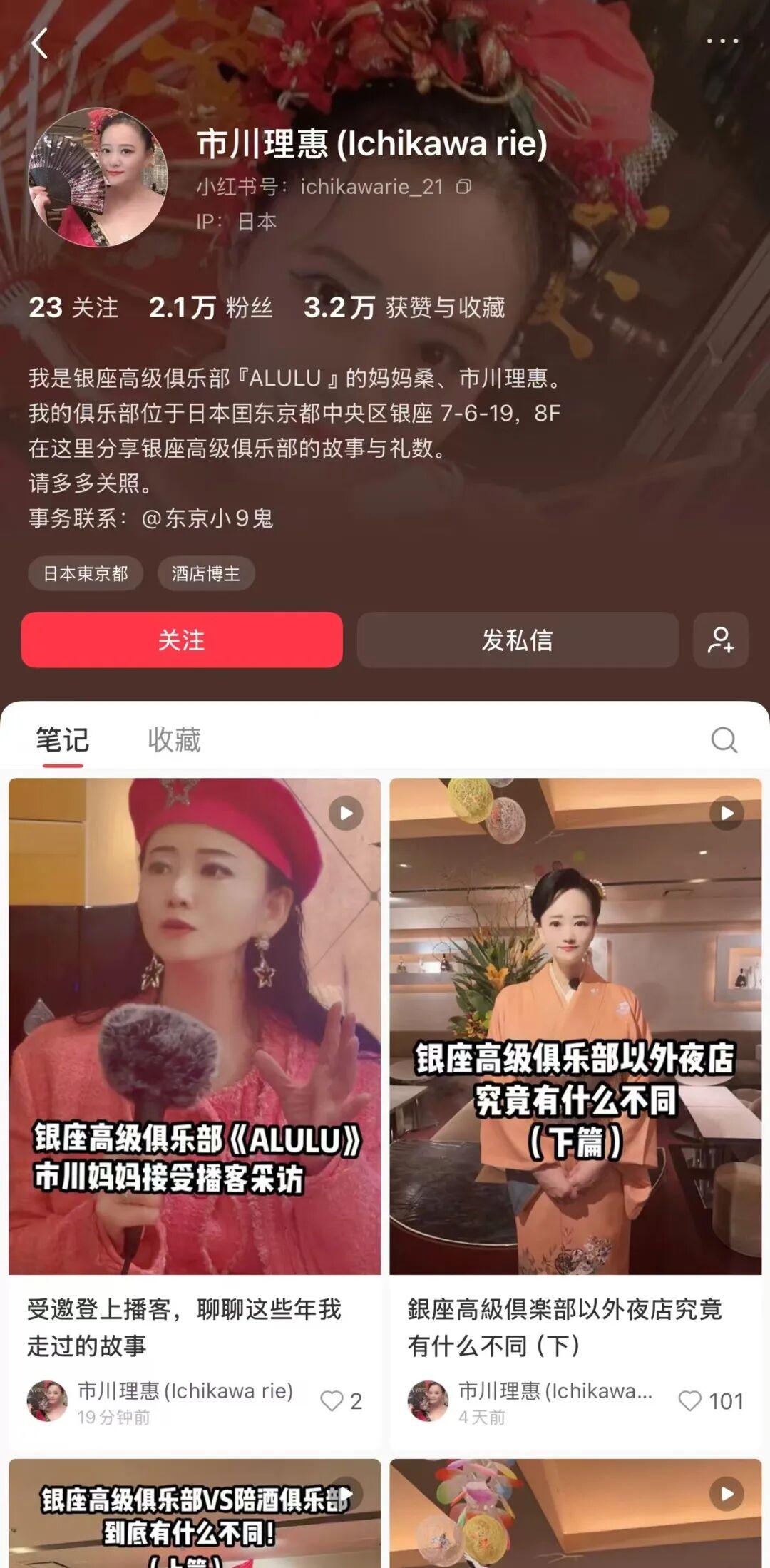Screen dimensions: 770x1568
Task: Select the 日本東京都 tag chip
Action: pos(86,574)
